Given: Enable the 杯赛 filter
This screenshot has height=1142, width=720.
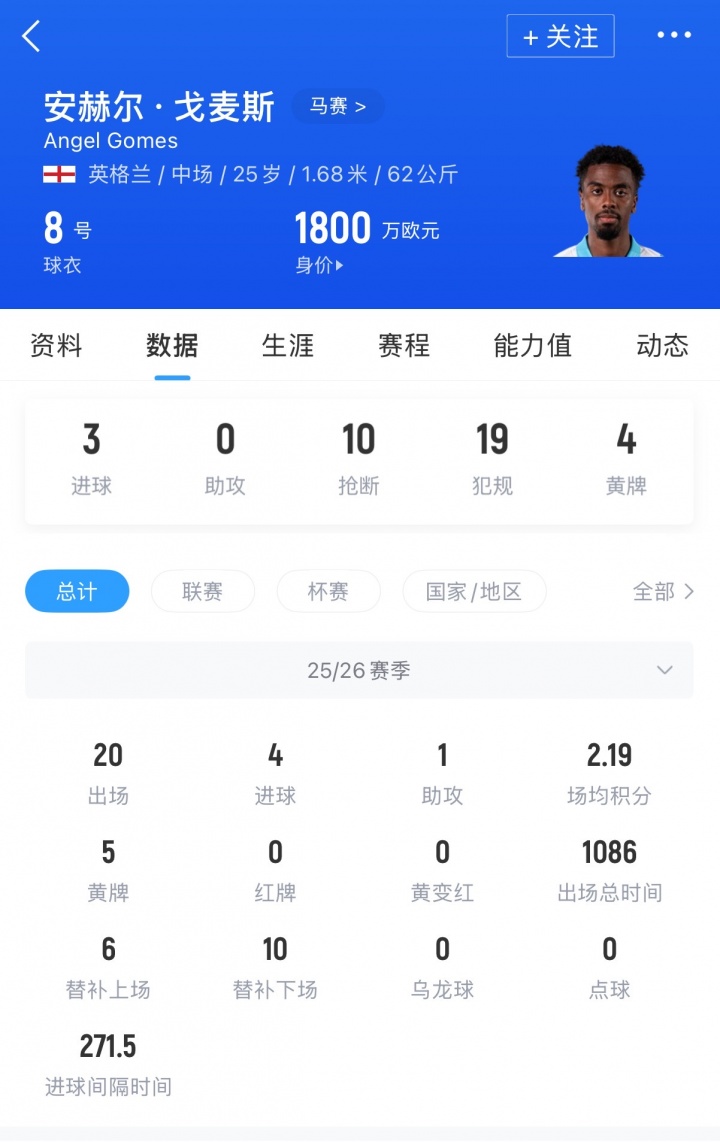Looking at the screenshot, I should coord(328,591).
